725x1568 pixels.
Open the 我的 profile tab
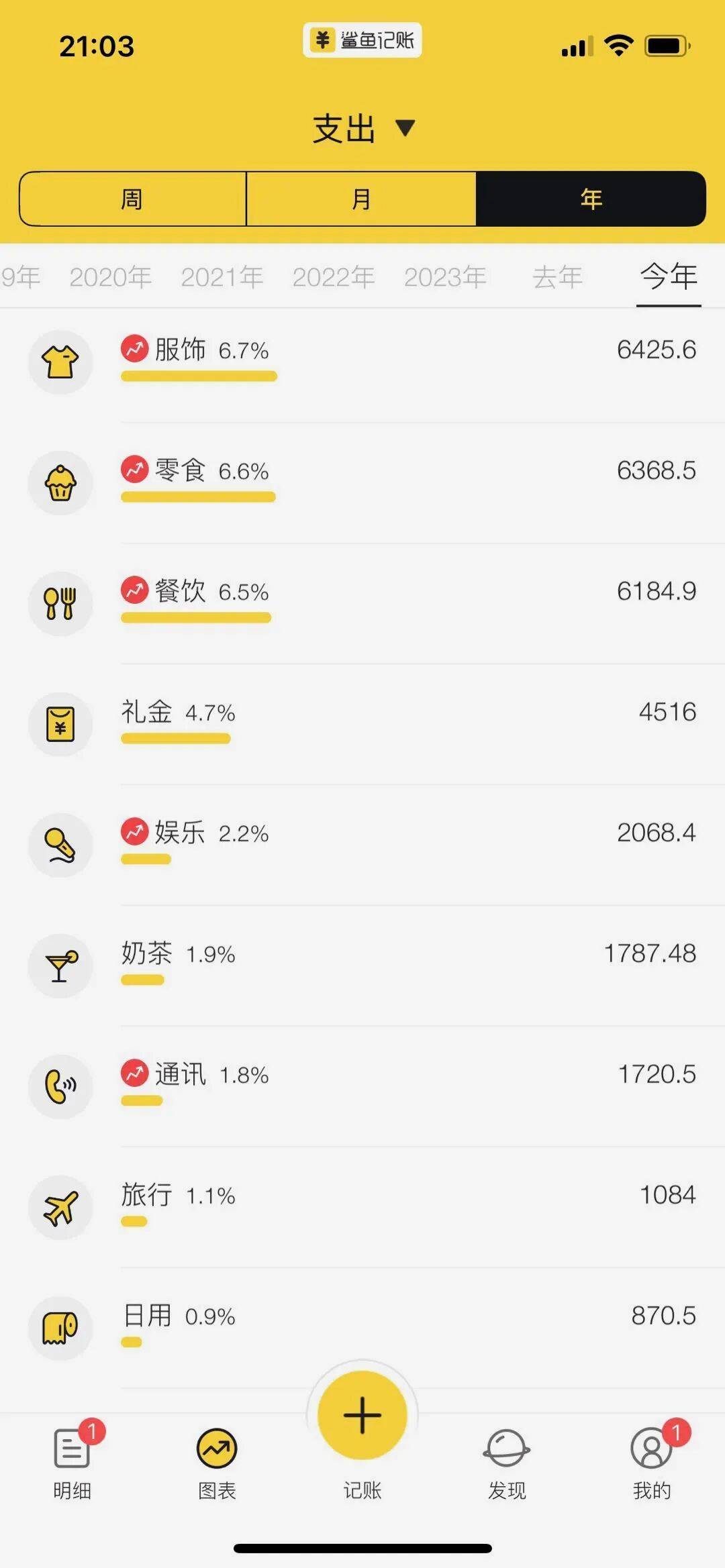coord(651,1461)
